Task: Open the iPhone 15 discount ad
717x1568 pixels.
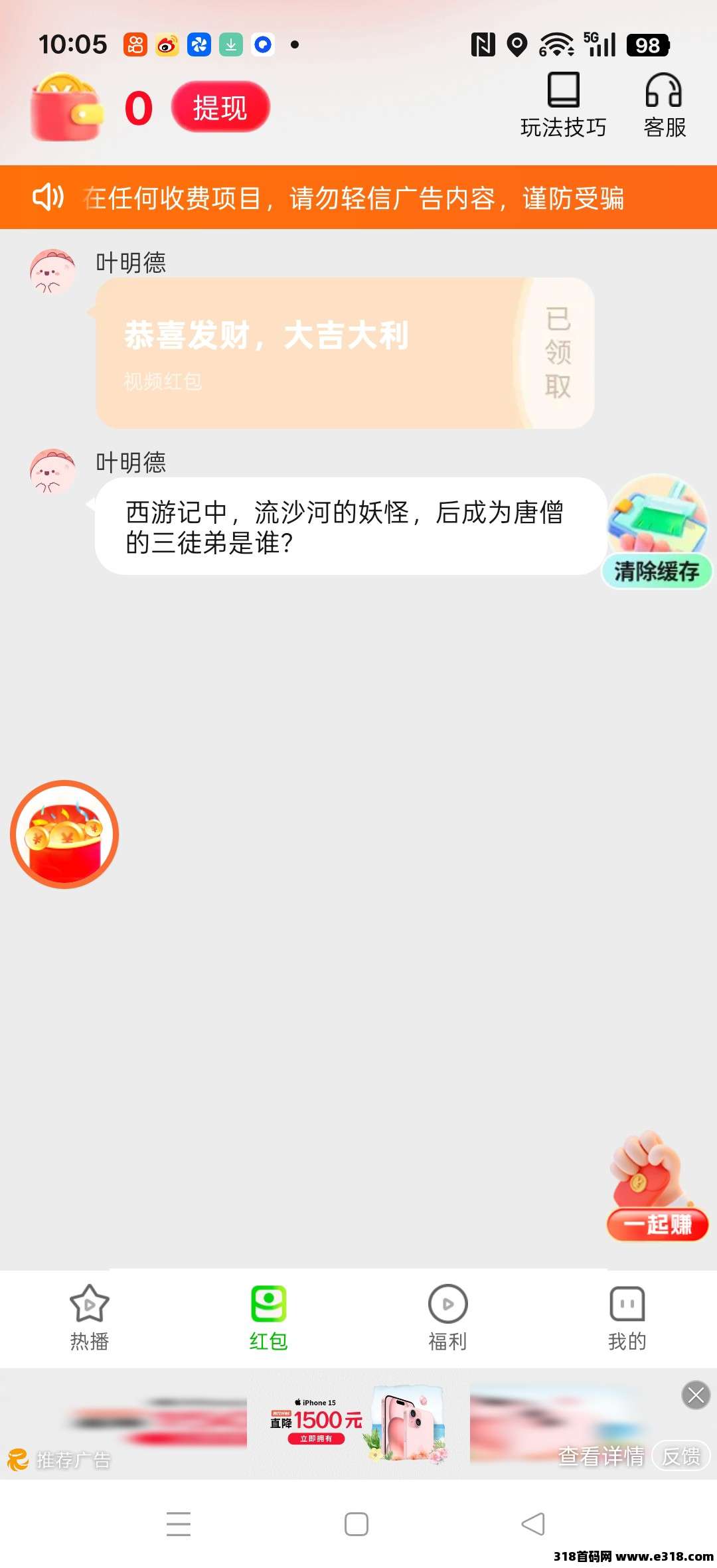Action: (358, 1423)
